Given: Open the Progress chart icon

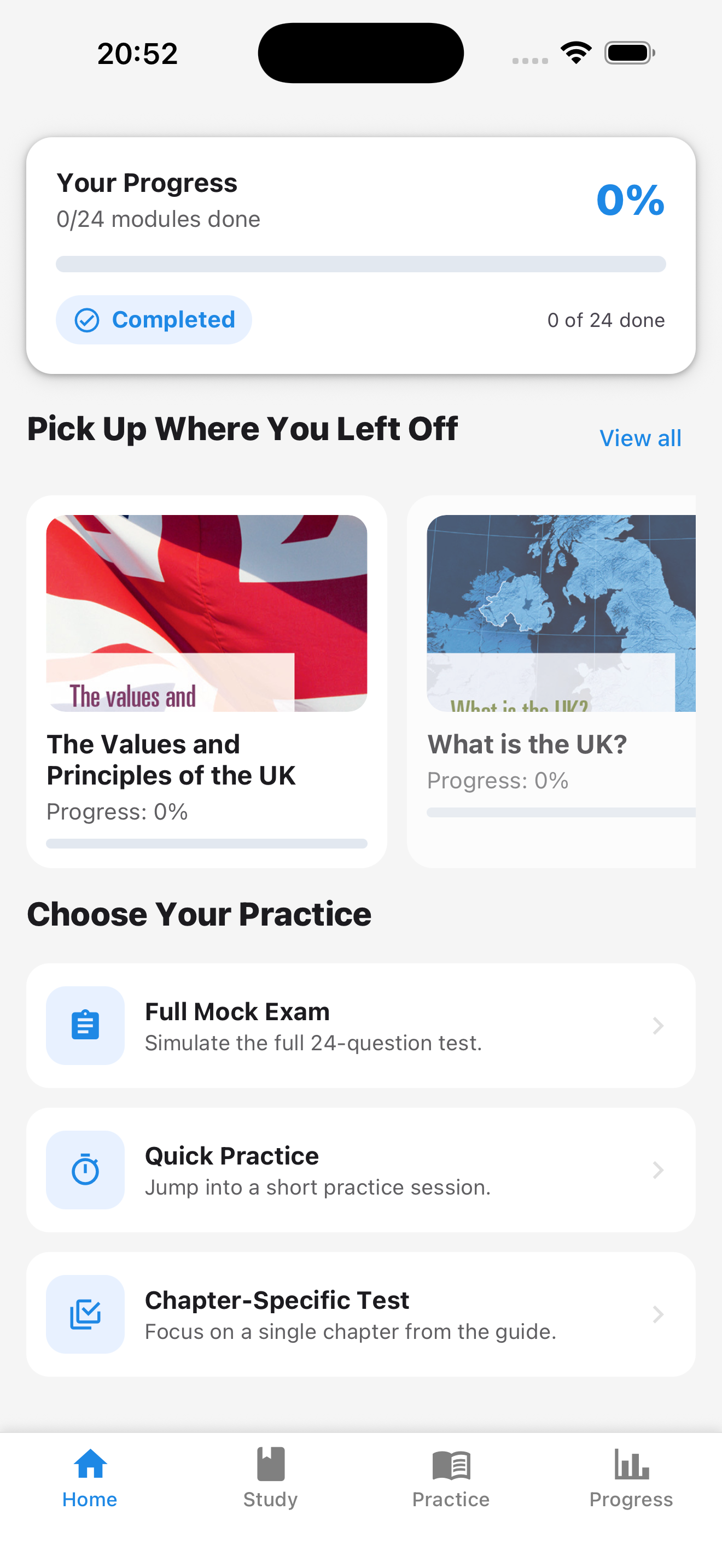Looking at the screenshot, I should pyautogui.click(x=631, y=1464).
